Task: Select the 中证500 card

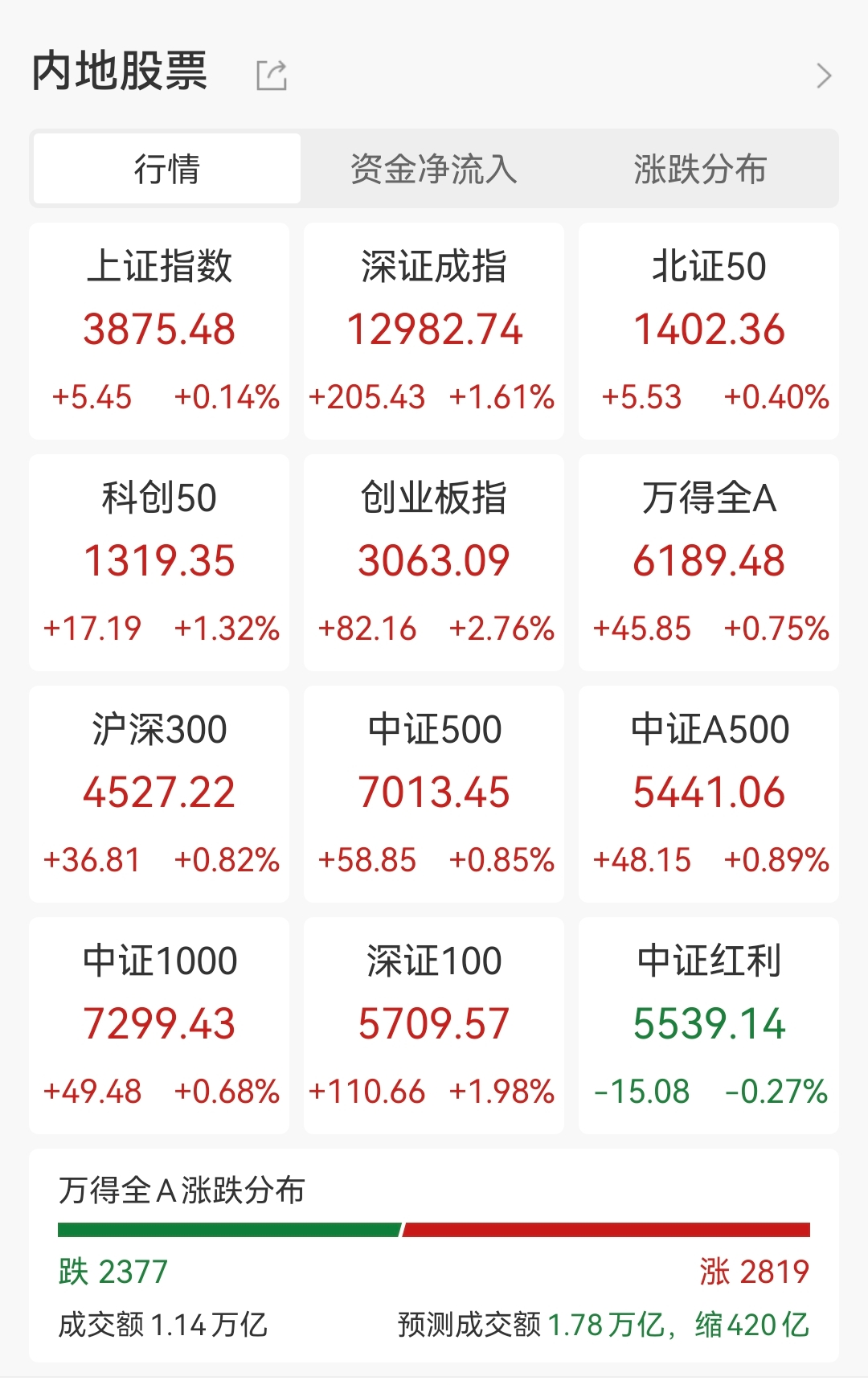Action: click(433, 793)
